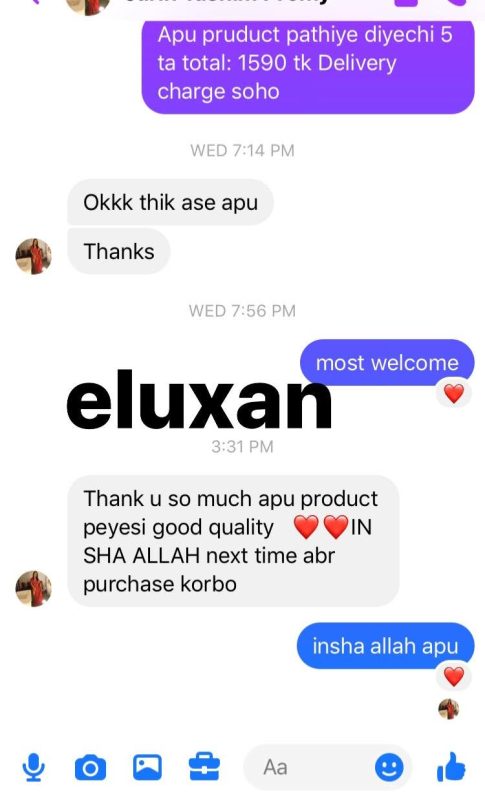The width and height of the screenshot is (485, 800).
Task: Open the photo gallery picker
Action: pos(147,767)
